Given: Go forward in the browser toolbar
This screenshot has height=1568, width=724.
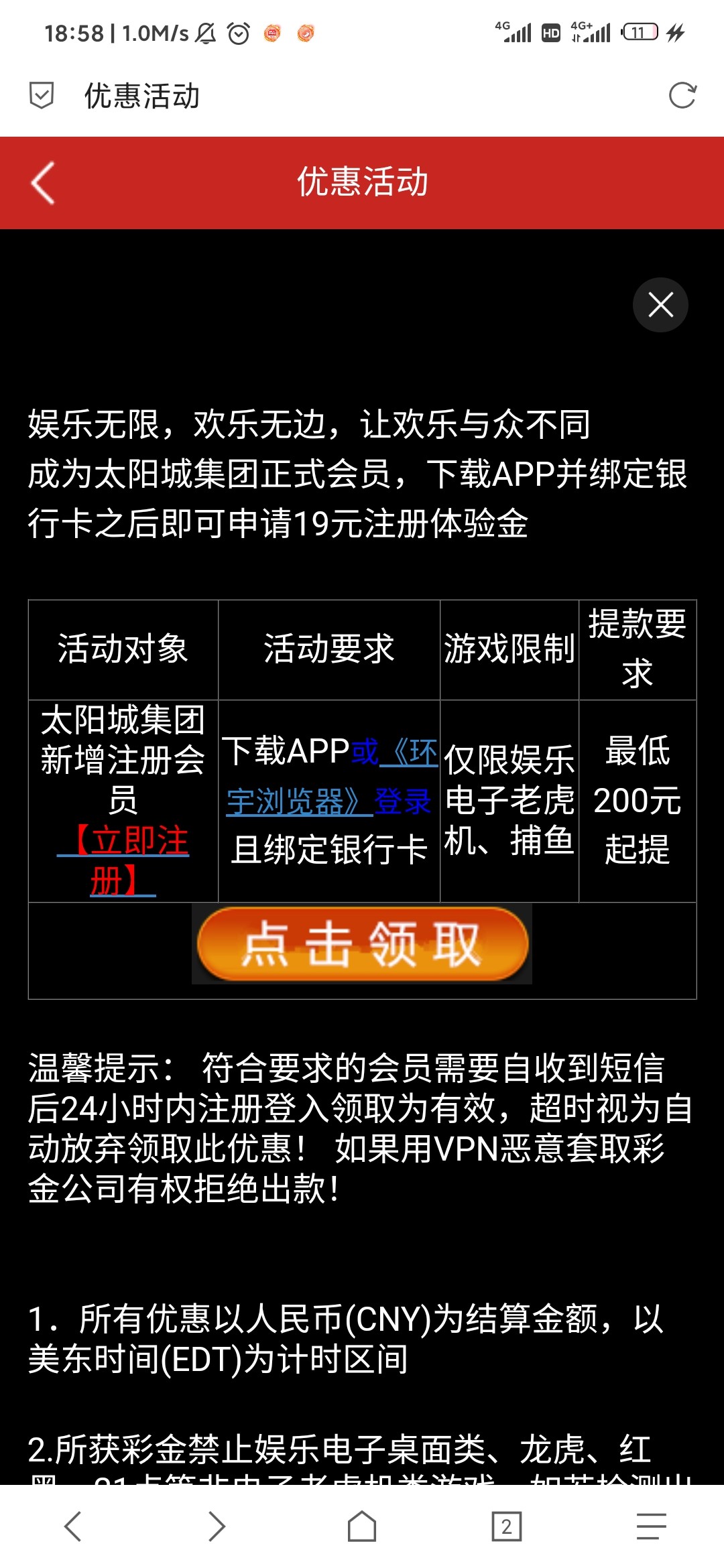Looking at the screenshot, I should (217, 1526).
